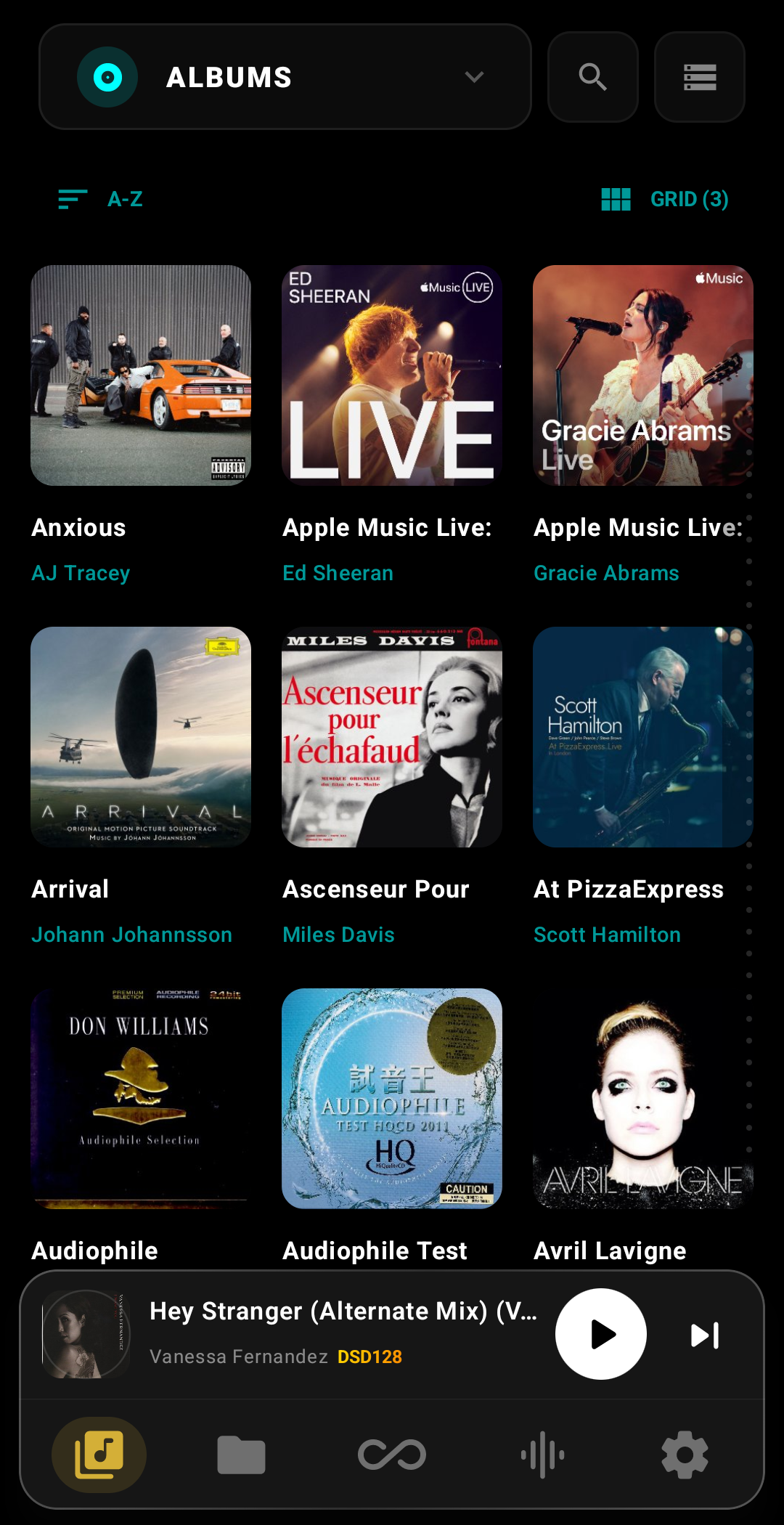Switch to the folders tab
784x1525 pixels.
pyautogui.click(x=241, y=1455)
